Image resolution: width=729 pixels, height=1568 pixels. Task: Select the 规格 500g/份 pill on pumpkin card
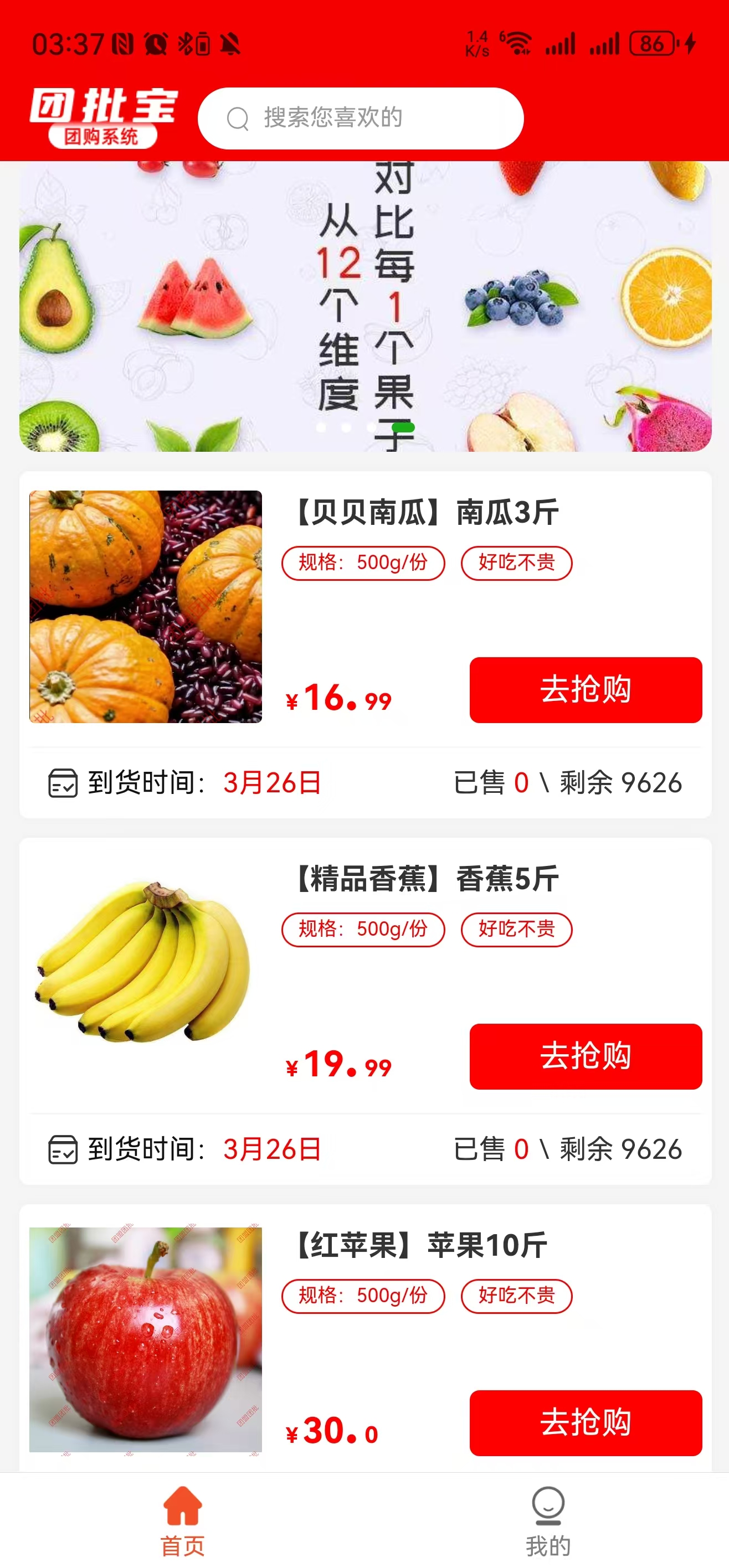pos(363,563)
